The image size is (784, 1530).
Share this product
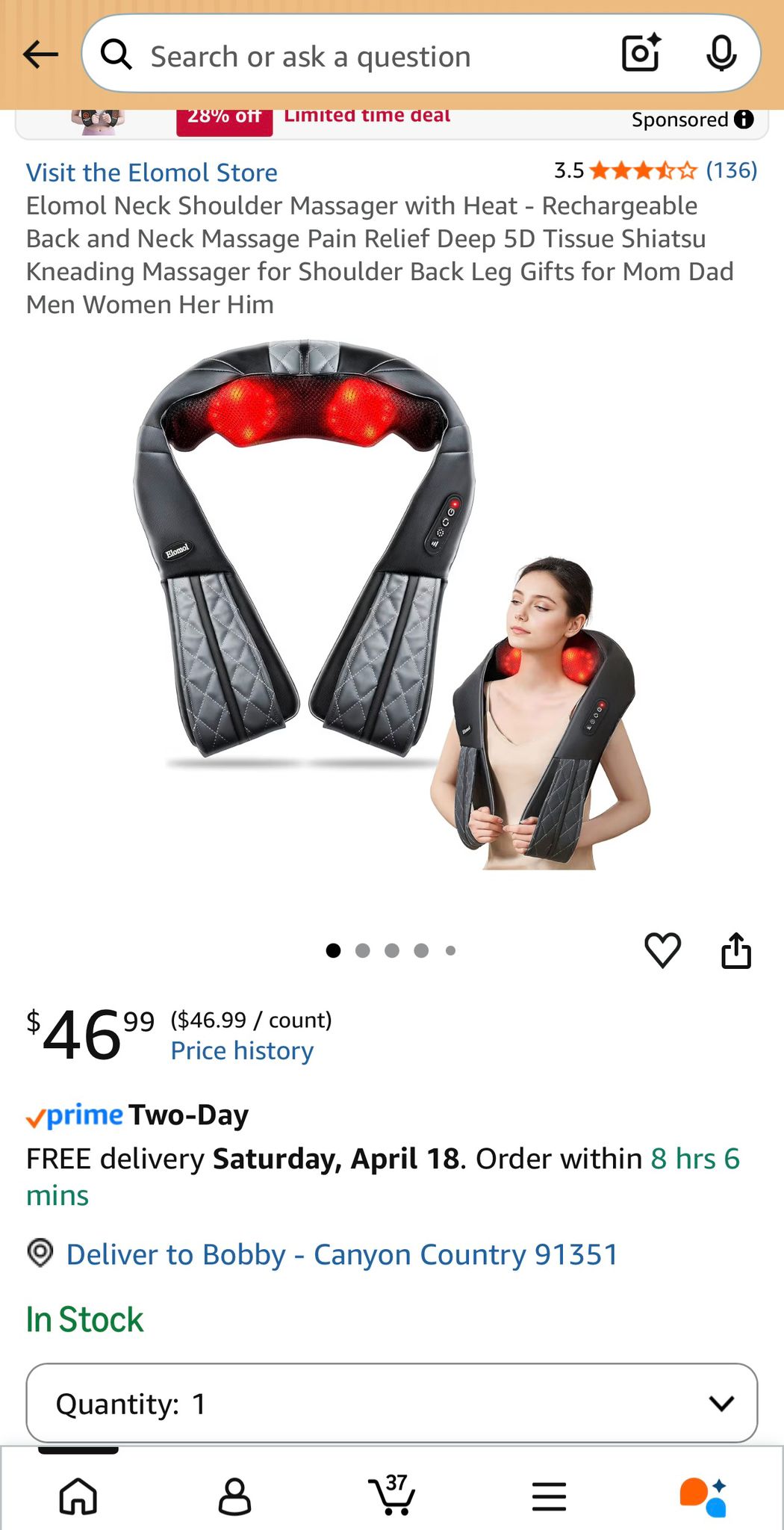click(x=736, y=950)
